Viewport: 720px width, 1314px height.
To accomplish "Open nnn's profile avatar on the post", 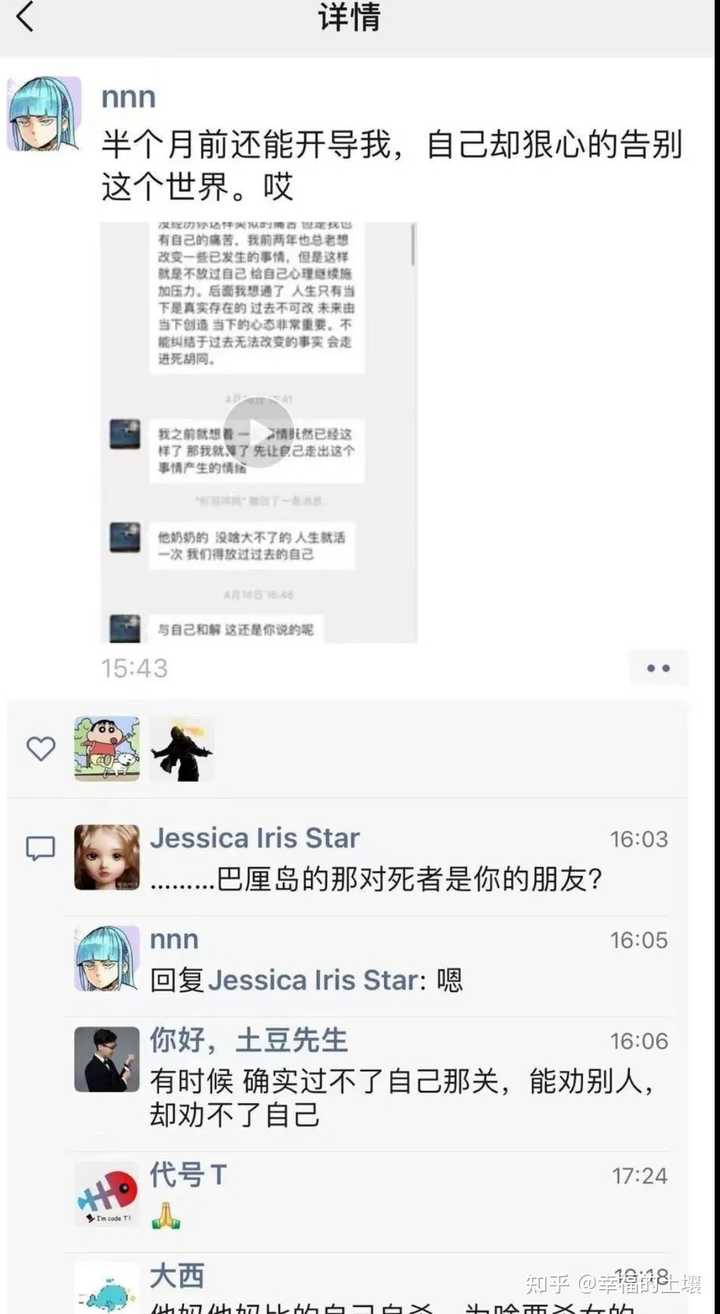I will click(44, 113).
